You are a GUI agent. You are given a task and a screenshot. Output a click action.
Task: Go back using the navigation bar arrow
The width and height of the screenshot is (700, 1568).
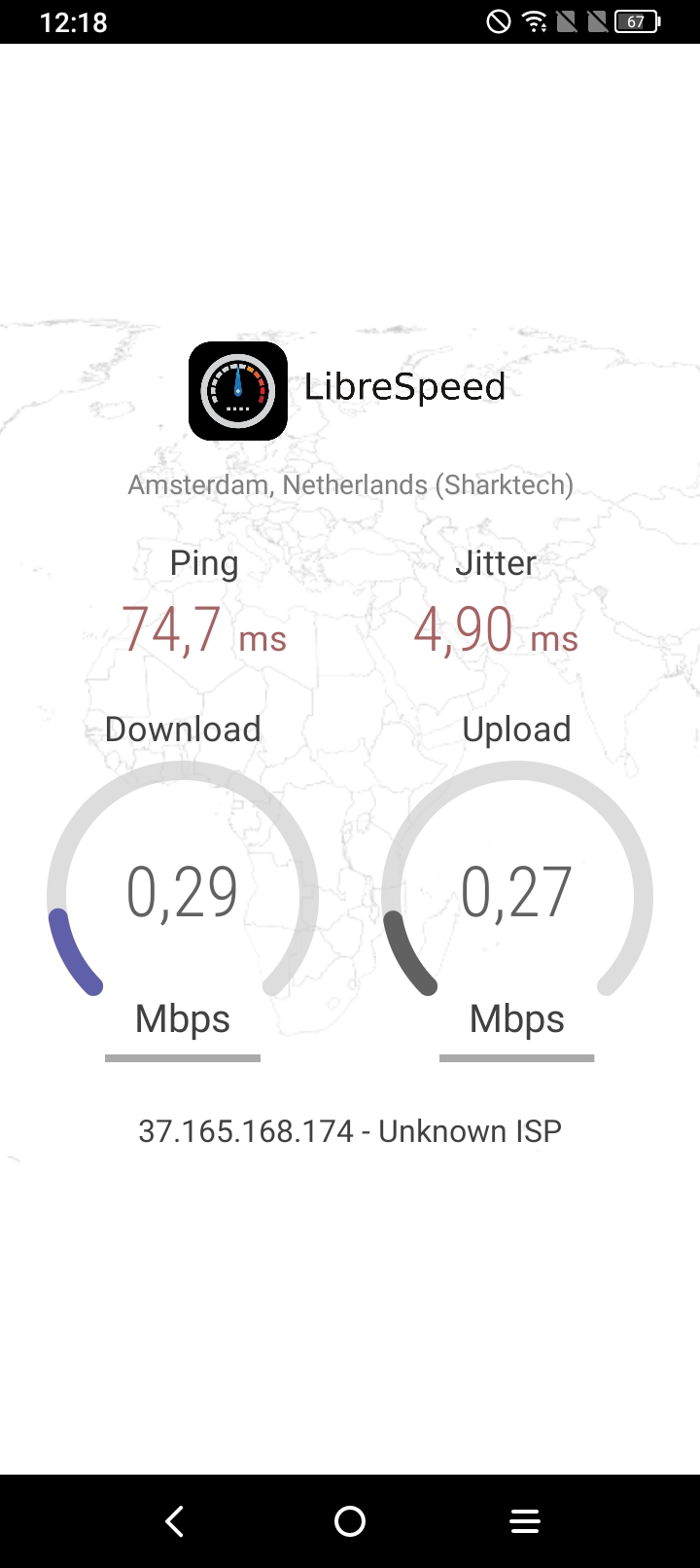click(175, 1521)
